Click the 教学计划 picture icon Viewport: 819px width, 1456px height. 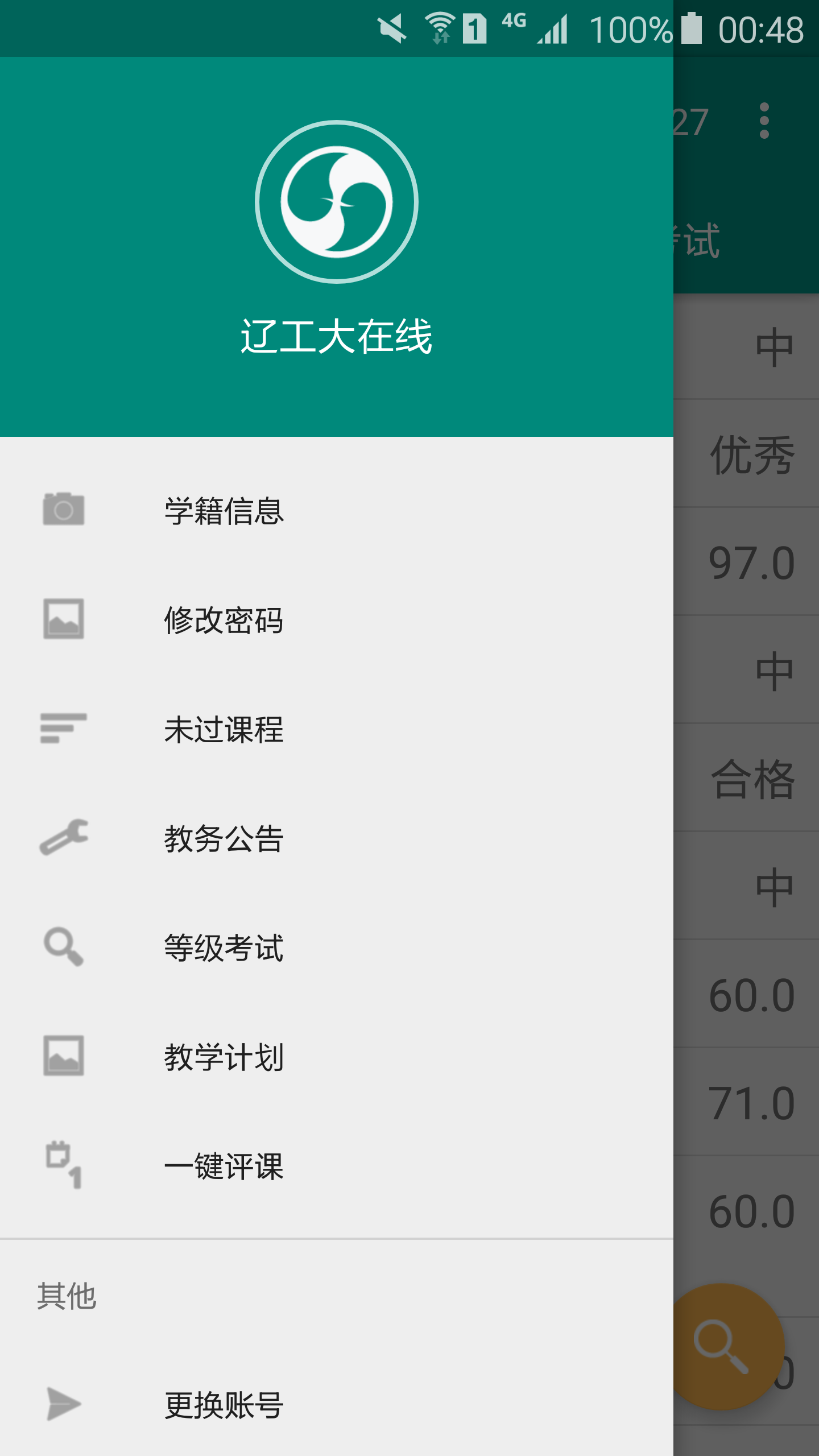point(63,1056)
